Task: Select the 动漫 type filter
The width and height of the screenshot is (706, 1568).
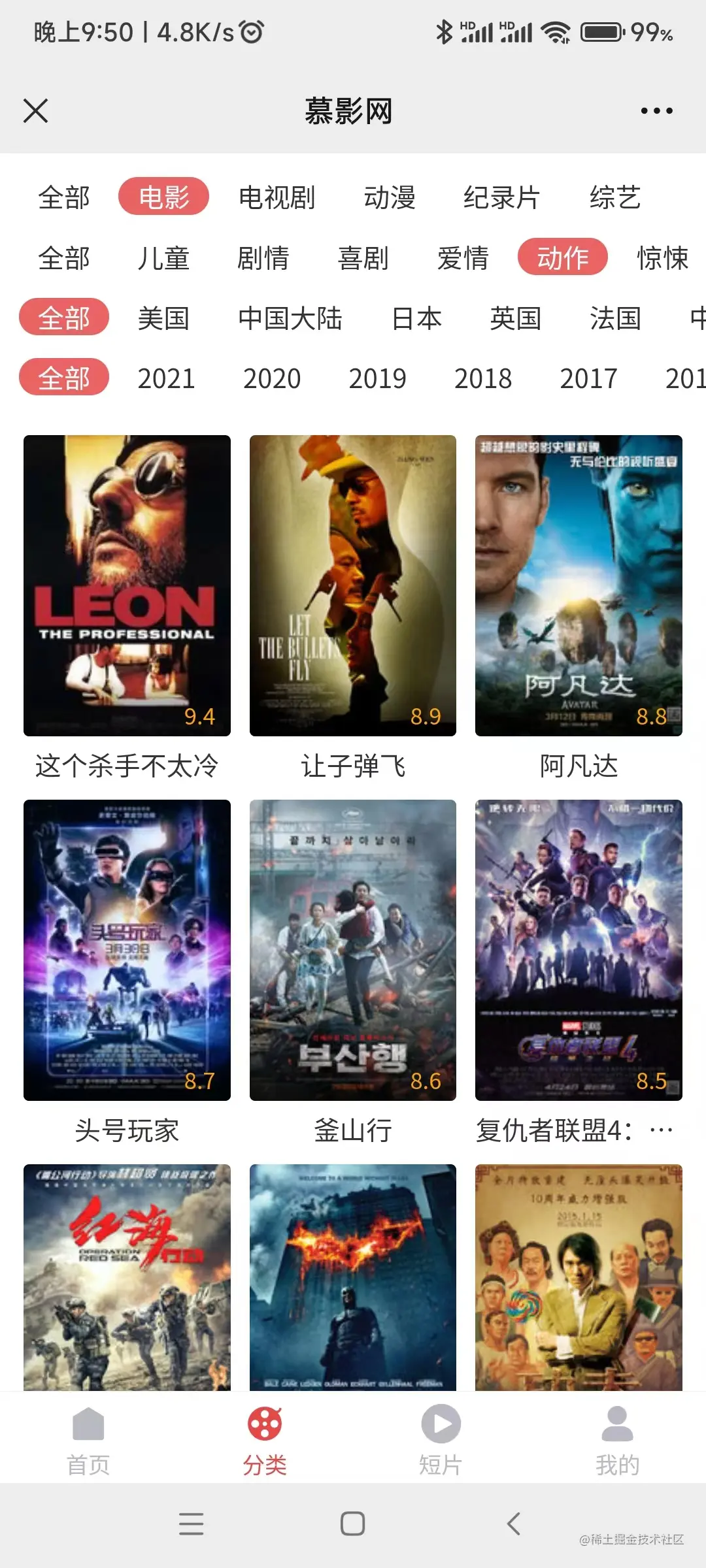Action: [x=390, y=197]
